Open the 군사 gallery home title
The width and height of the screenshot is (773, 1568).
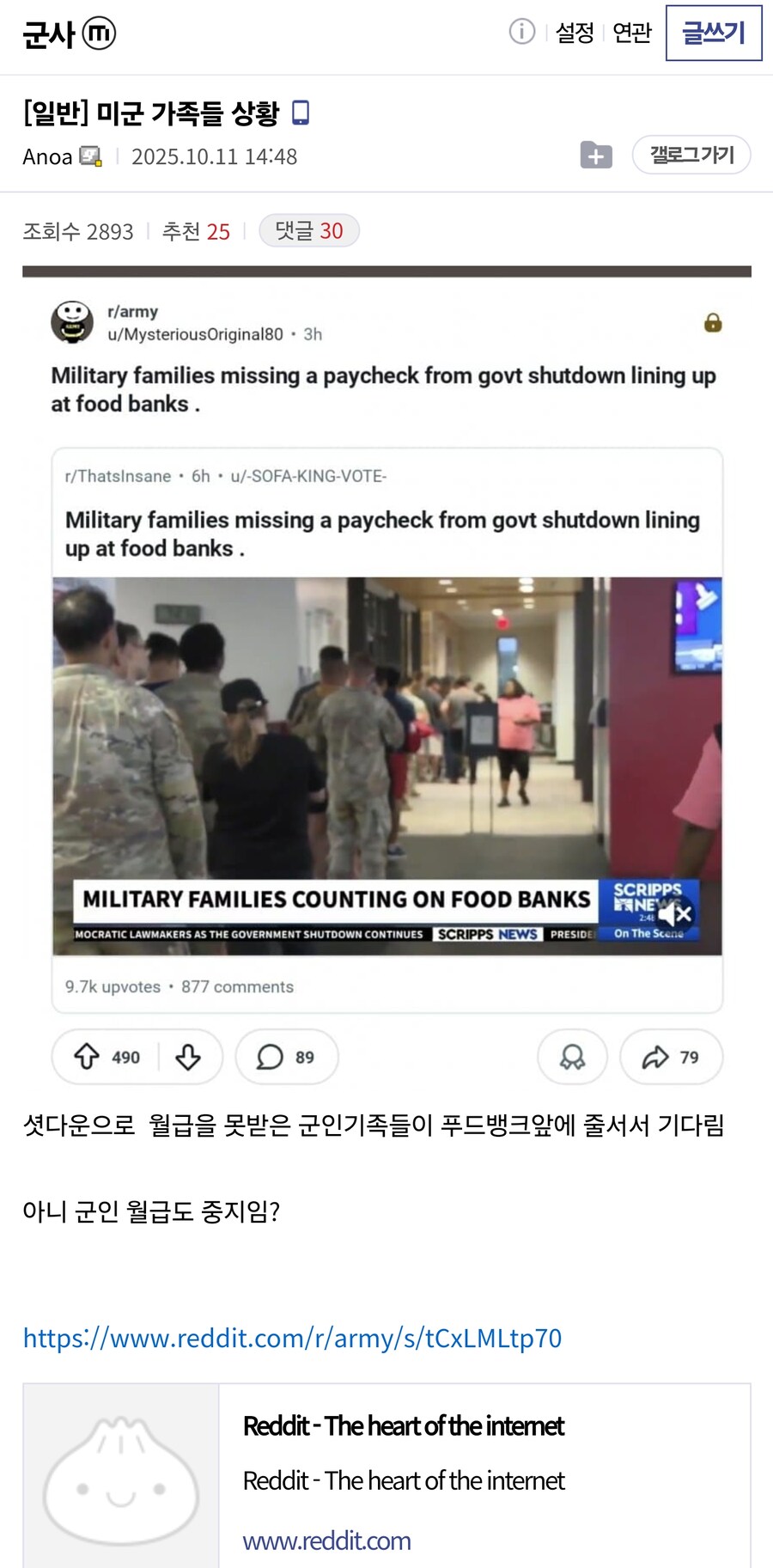tap(50, 34)
